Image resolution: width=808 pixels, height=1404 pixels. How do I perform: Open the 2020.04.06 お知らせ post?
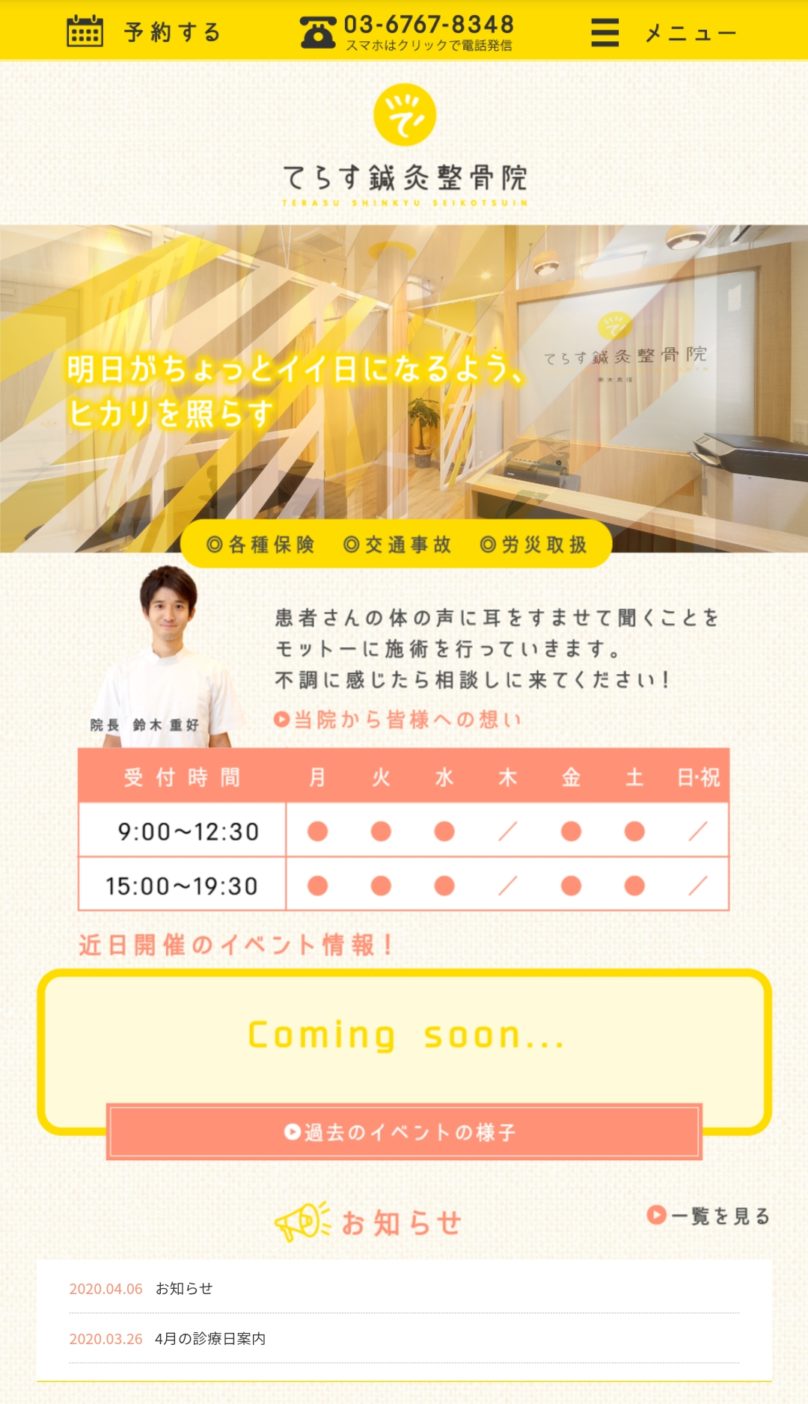(184, 1288)
